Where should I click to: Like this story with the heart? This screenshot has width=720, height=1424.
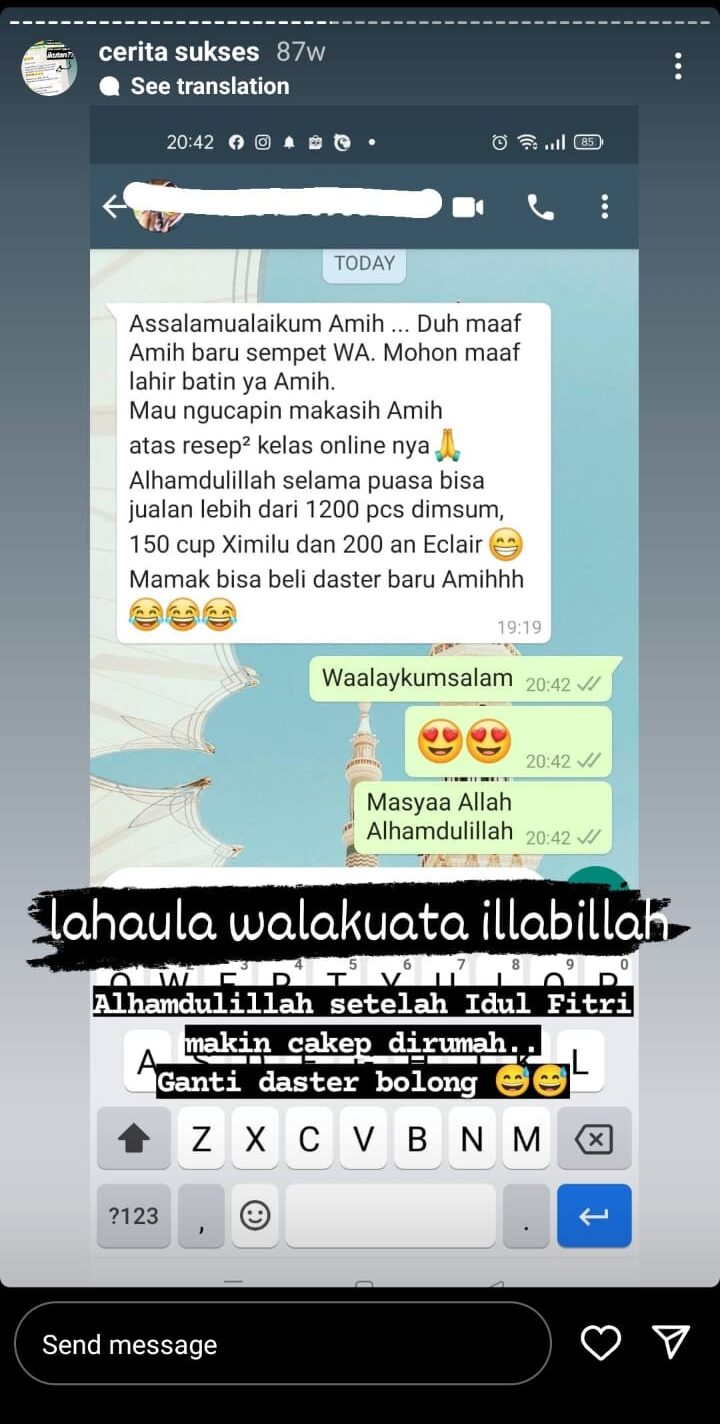tap(600, 1343)
